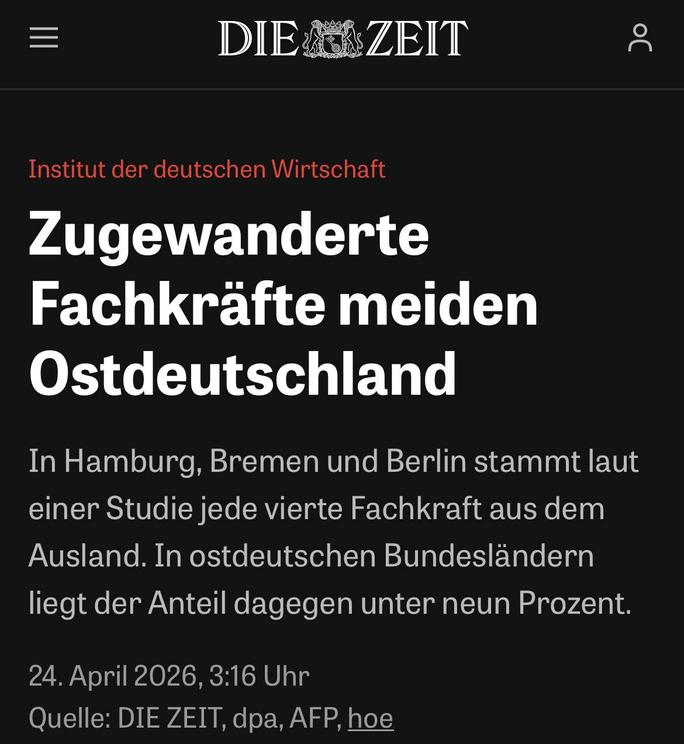684x744 pixels.
Task: Open the hamburger navigation menu
Action: tap(43, 39)
